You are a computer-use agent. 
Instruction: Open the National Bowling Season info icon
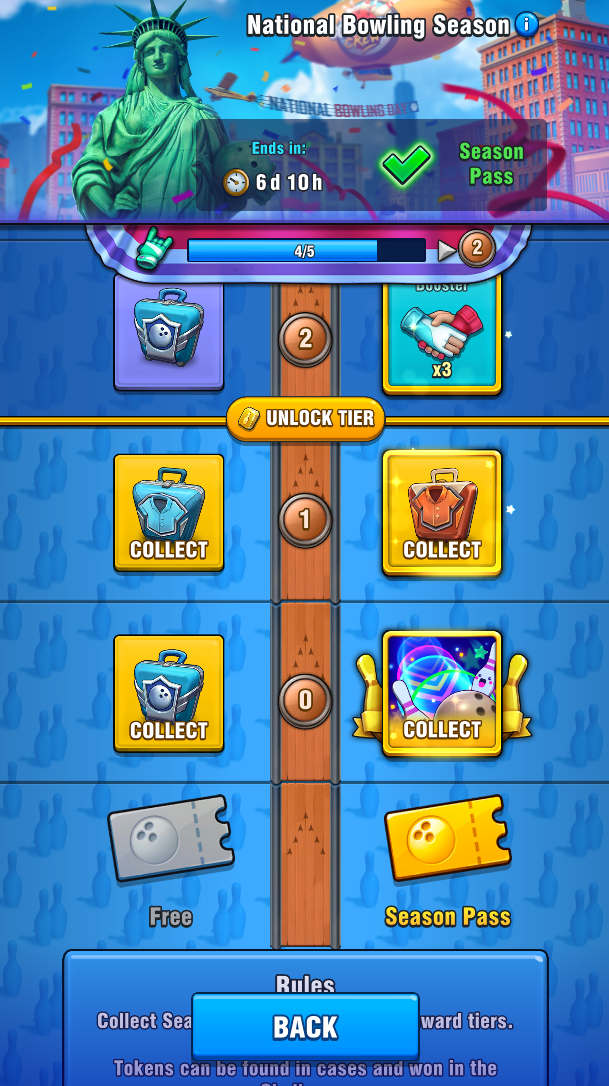(x=526, y=25)
